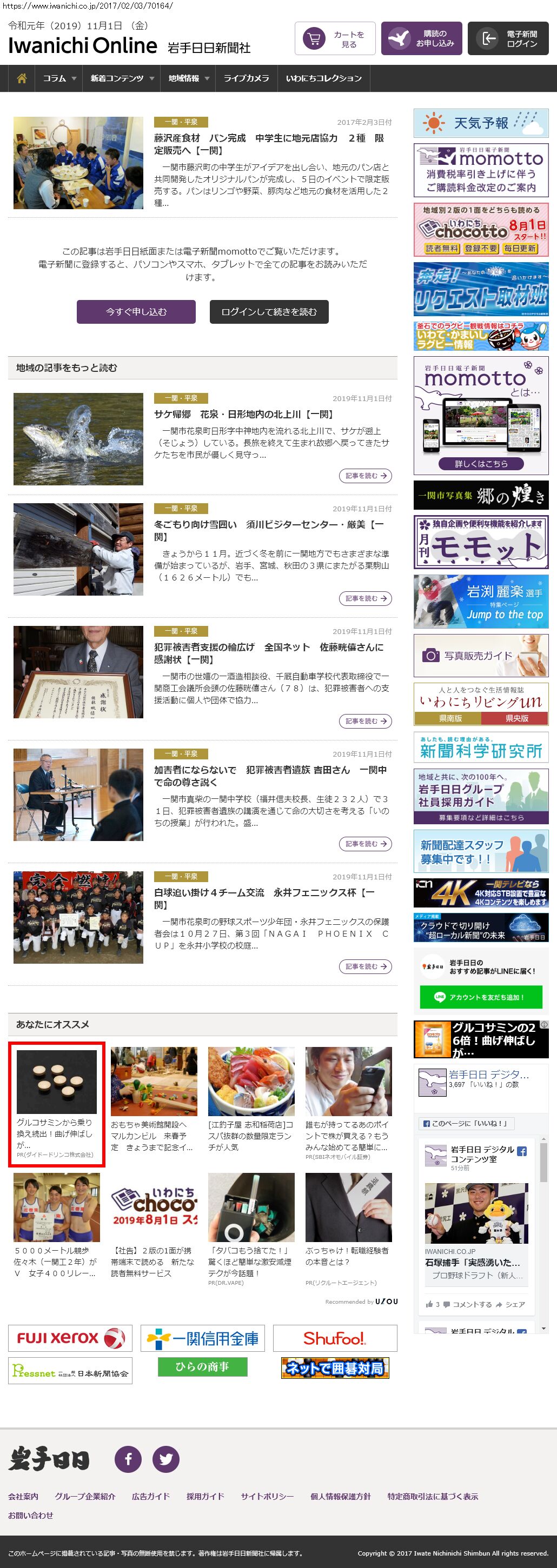Viewport: 557px width, 1568px height.
Task: Open ライブカメラ page
Action: point(246,78)
